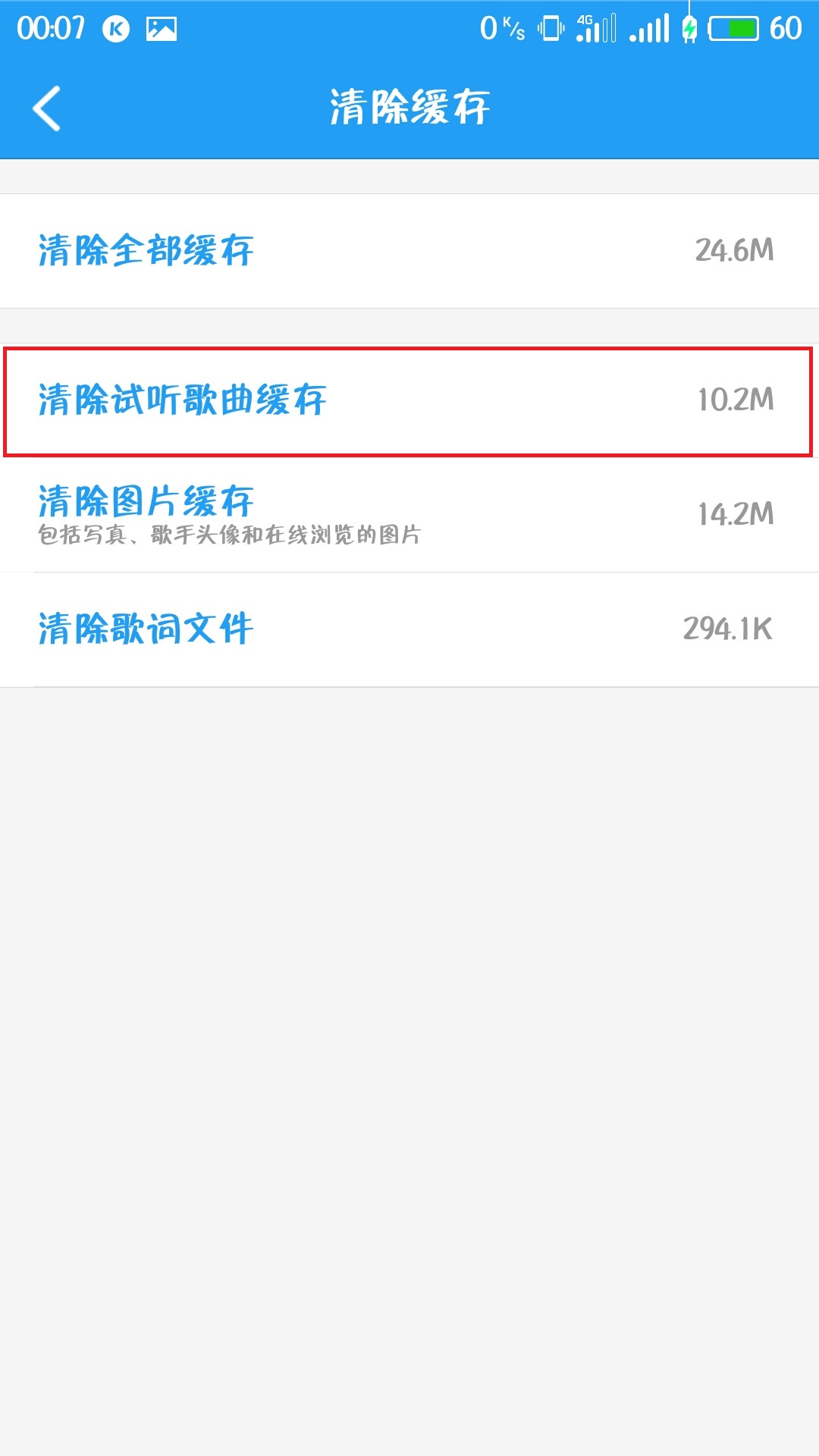Tap the 10.2M size next to song cache
The image size is (819, 1456).
736,398
